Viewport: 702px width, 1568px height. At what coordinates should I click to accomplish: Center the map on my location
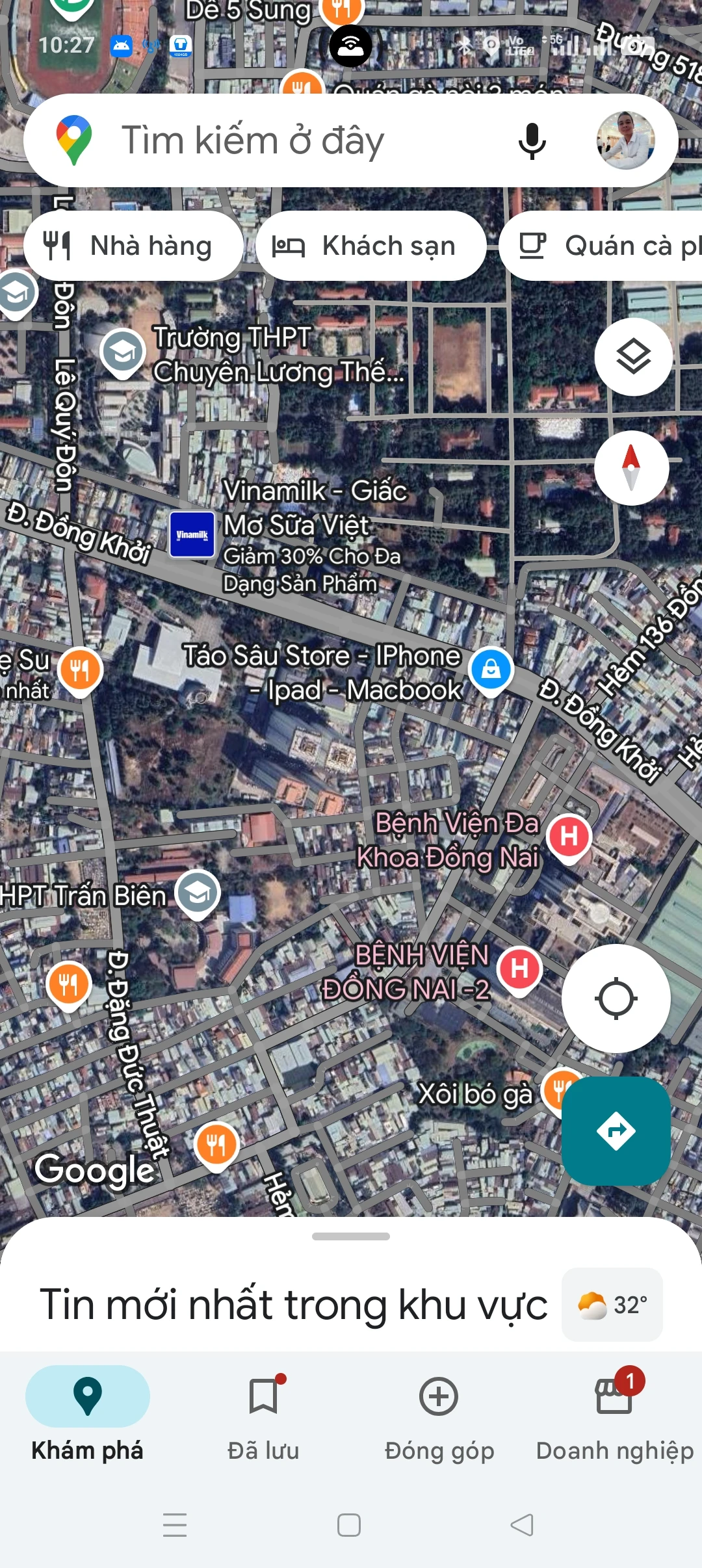(616, 999)
